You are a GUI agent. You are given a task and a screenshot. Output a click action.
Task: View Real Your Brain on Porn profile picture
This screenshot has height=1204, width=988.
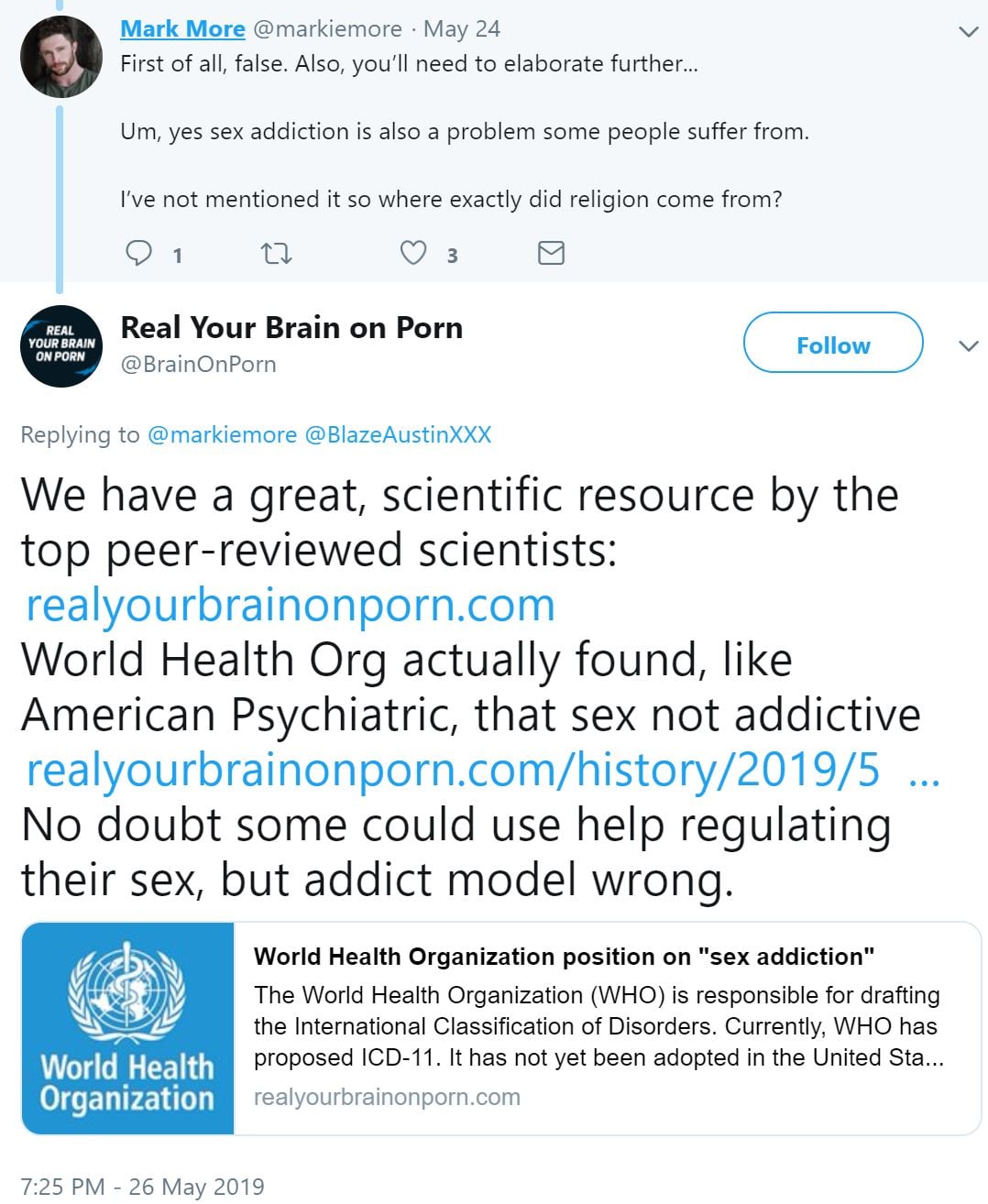(x=61, y=345)
